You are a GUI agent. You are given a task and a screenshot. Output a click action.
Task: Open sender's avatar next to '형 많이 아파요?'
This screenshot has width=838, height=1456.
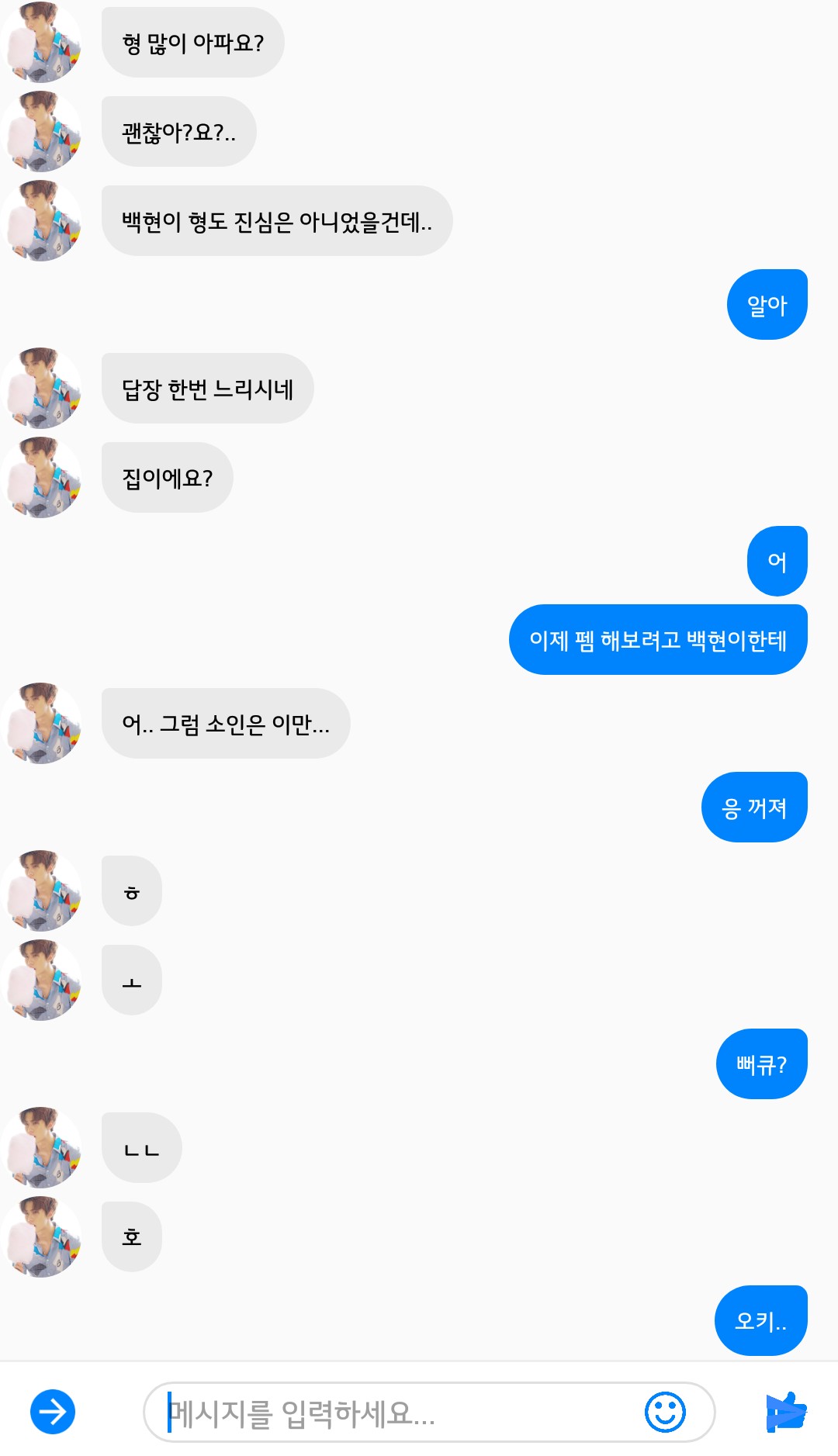(x=42, y=43)
